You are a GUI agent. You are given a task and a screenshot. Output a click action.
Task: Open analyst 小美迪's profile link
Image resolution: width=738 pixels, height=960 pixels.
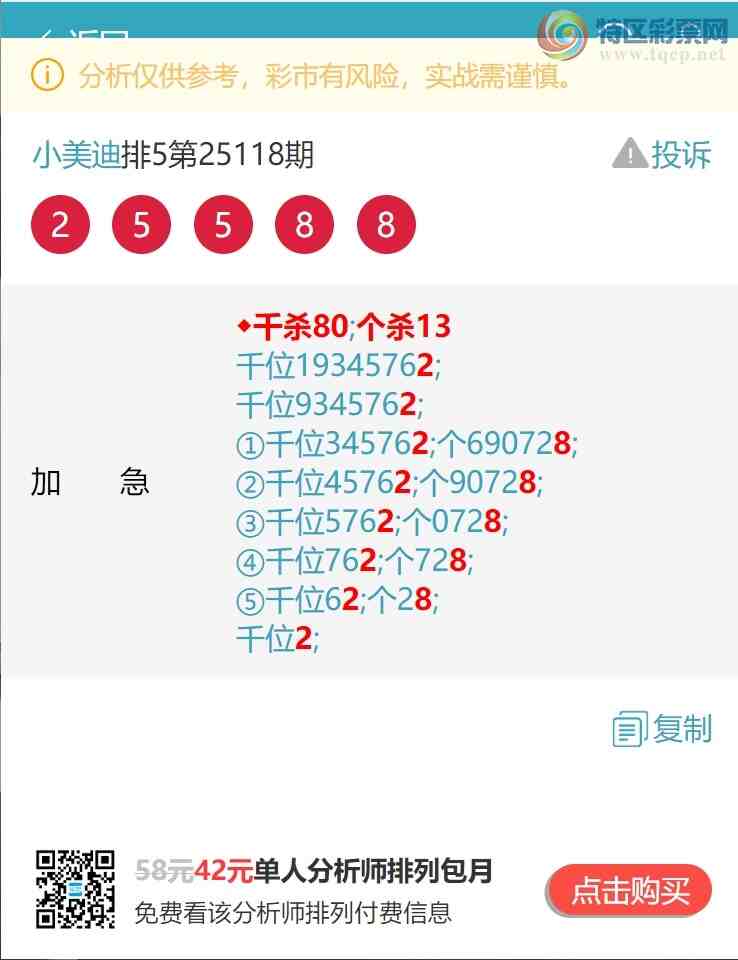(76, 155)
